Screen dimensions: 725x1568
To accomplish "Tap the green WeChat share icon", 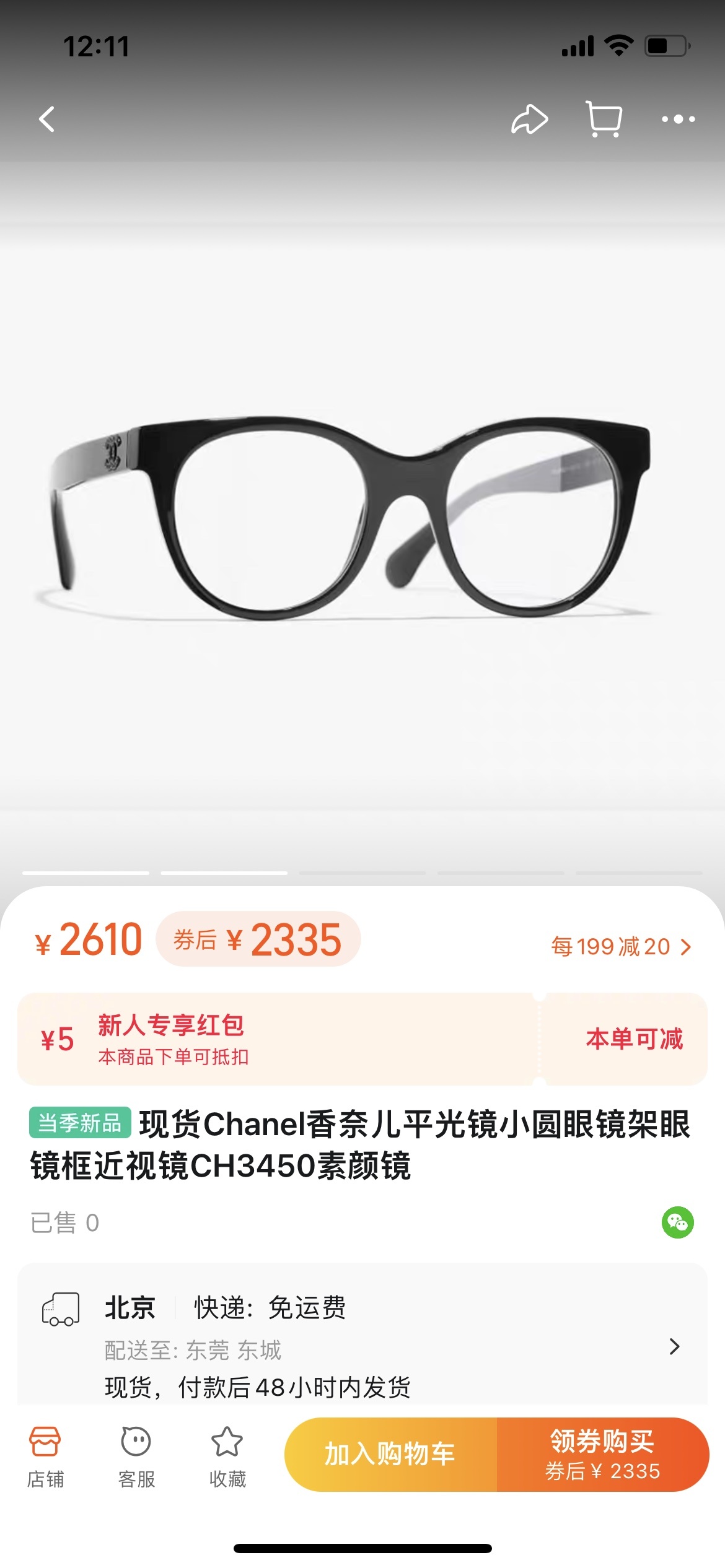I will [x=677, y=1222].
